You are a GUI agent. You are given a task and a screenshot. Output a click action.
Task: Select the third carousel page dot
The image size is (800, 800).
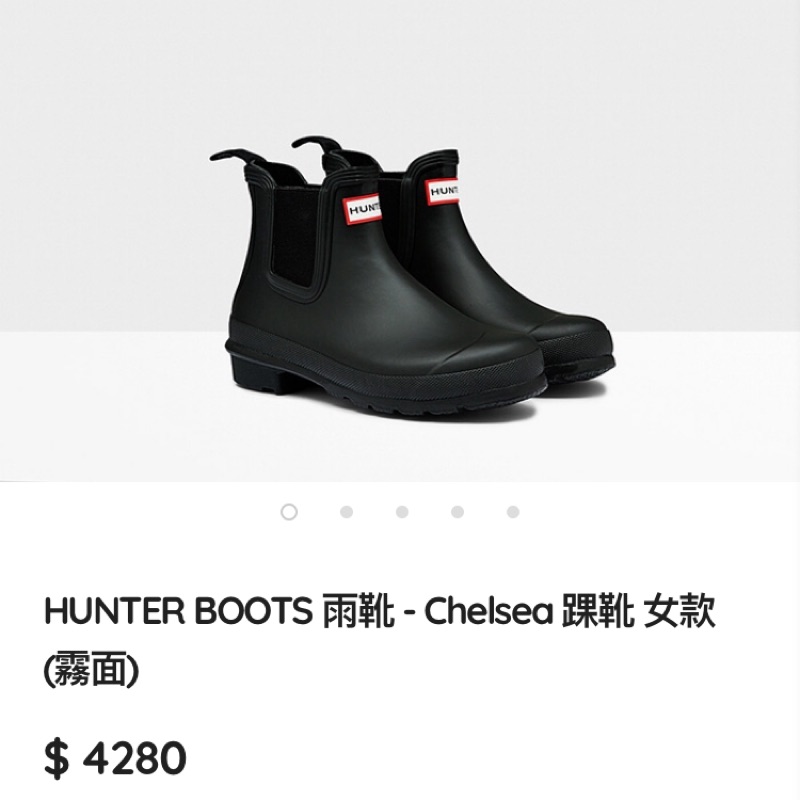402,512
